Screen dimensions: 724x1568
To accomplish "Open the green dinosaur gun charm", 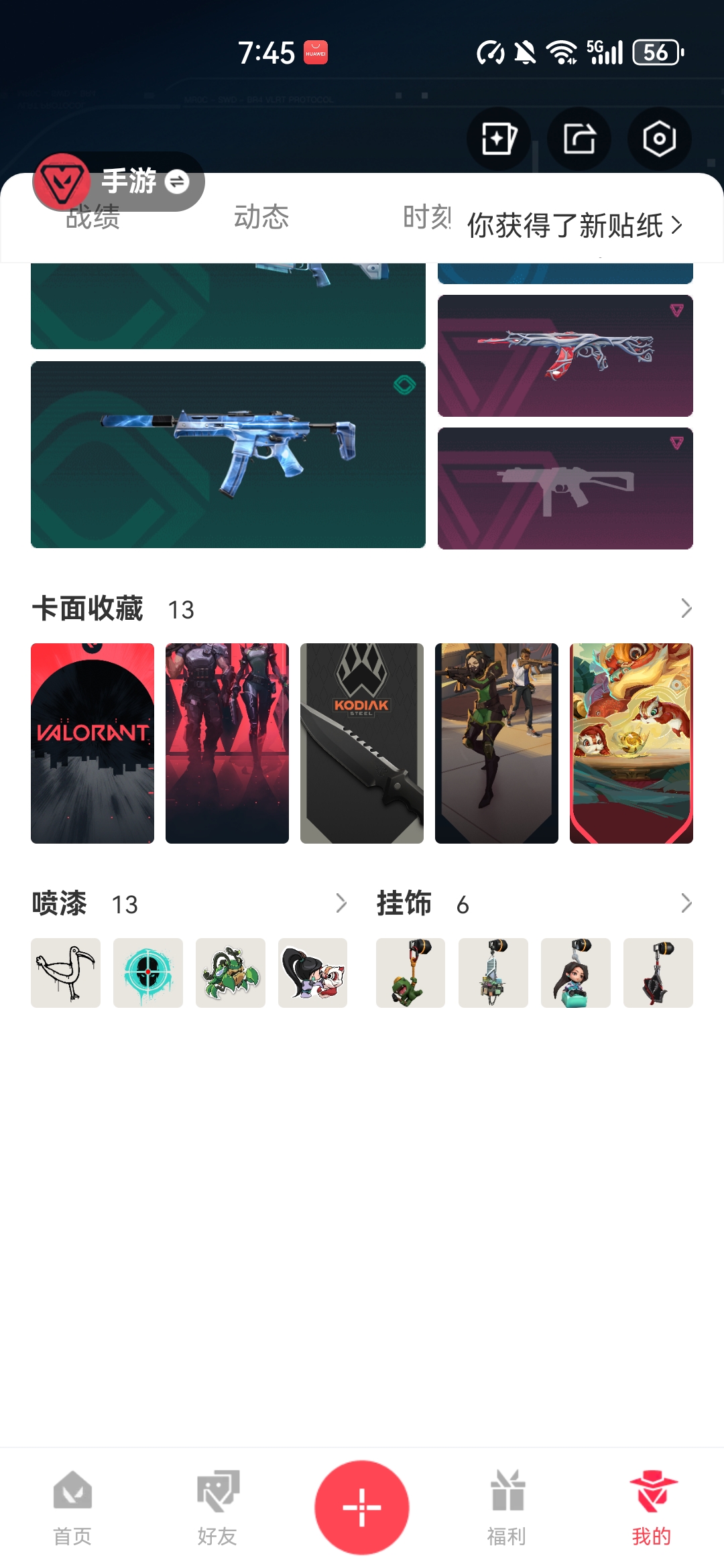I will (410, 973).
